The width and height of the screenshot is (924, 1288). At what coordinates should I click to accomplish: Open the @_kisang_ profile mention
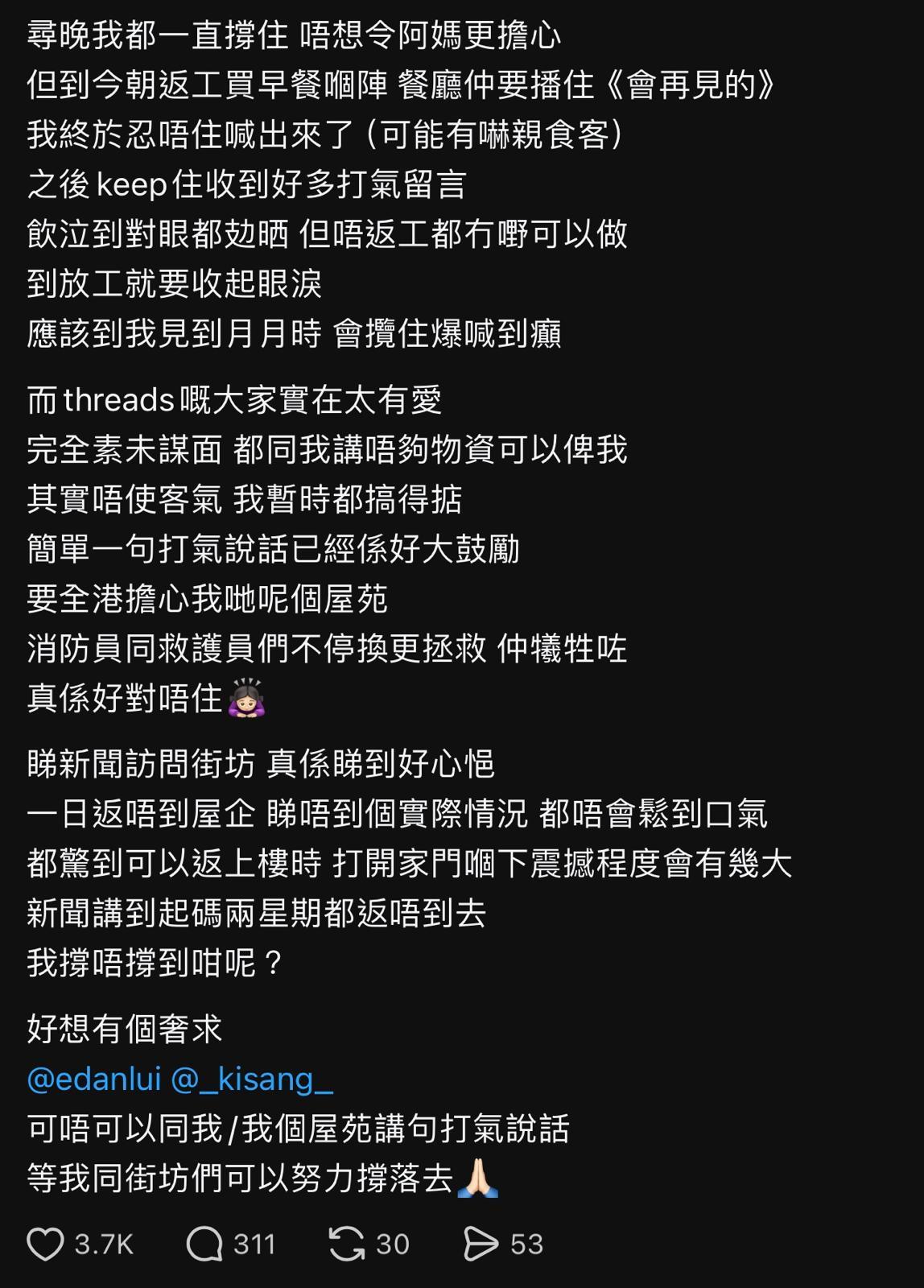[252, 1079]
